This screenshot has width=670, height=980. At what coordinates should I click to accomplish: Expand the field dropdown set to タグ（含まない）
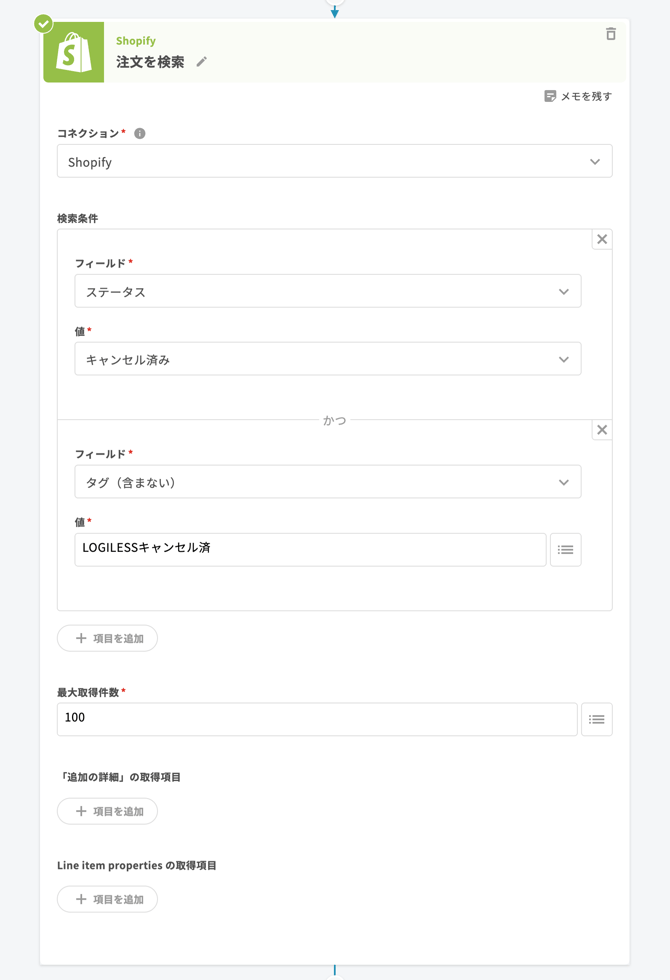[x=327, y=483]
